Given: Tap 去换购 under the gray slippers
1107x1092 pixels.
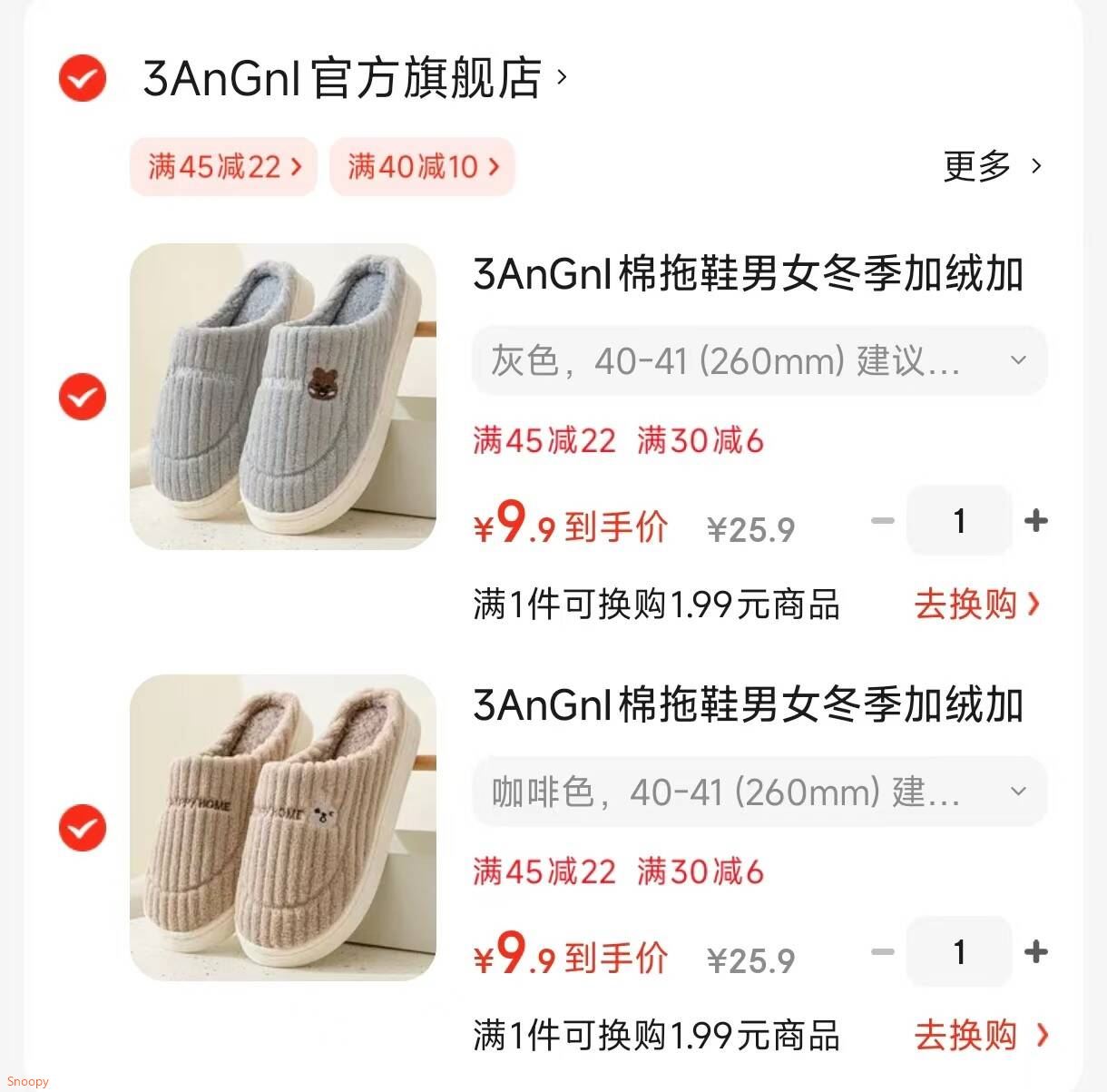Looking at the screenshot, I should [x=976, y=604].
